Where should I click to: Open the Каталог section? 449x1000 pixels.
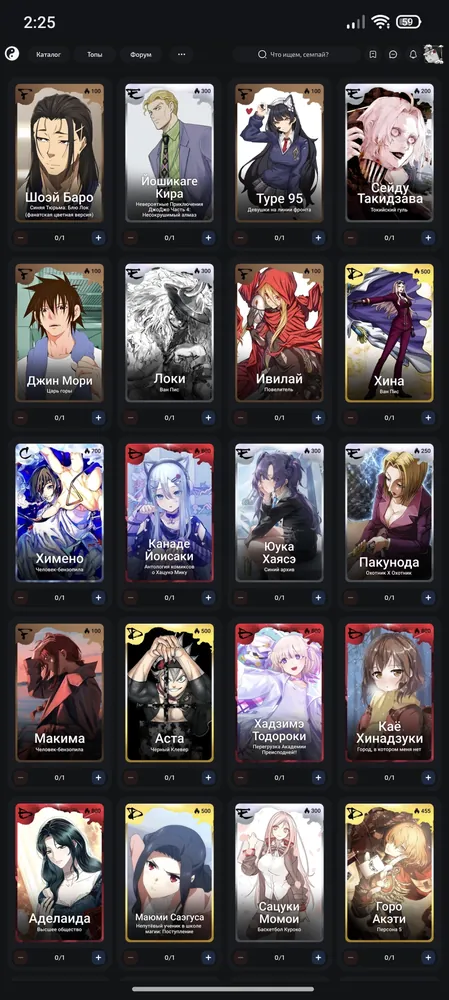tap(48, 55)
